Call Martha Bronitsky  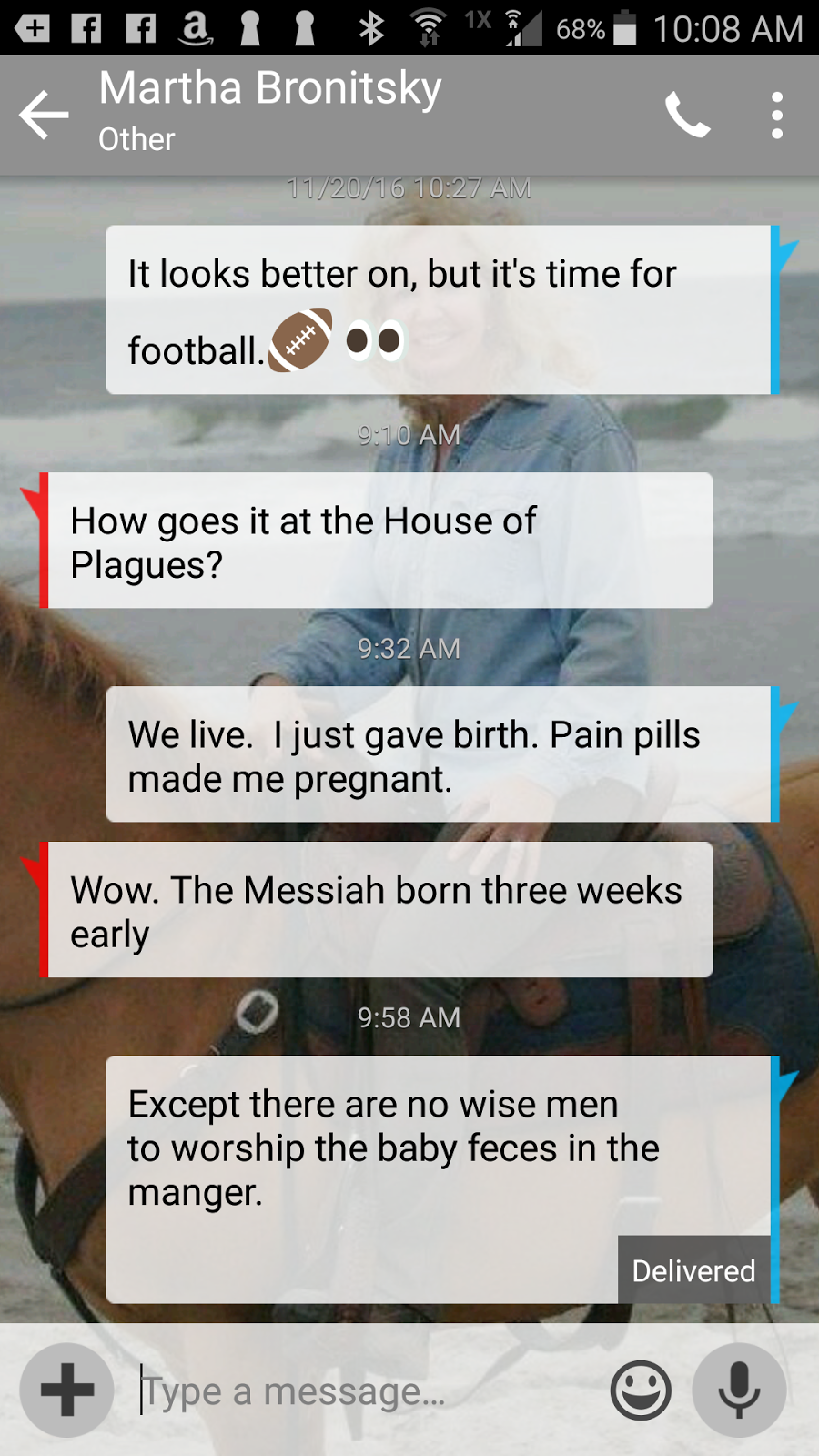coord(687,116)
